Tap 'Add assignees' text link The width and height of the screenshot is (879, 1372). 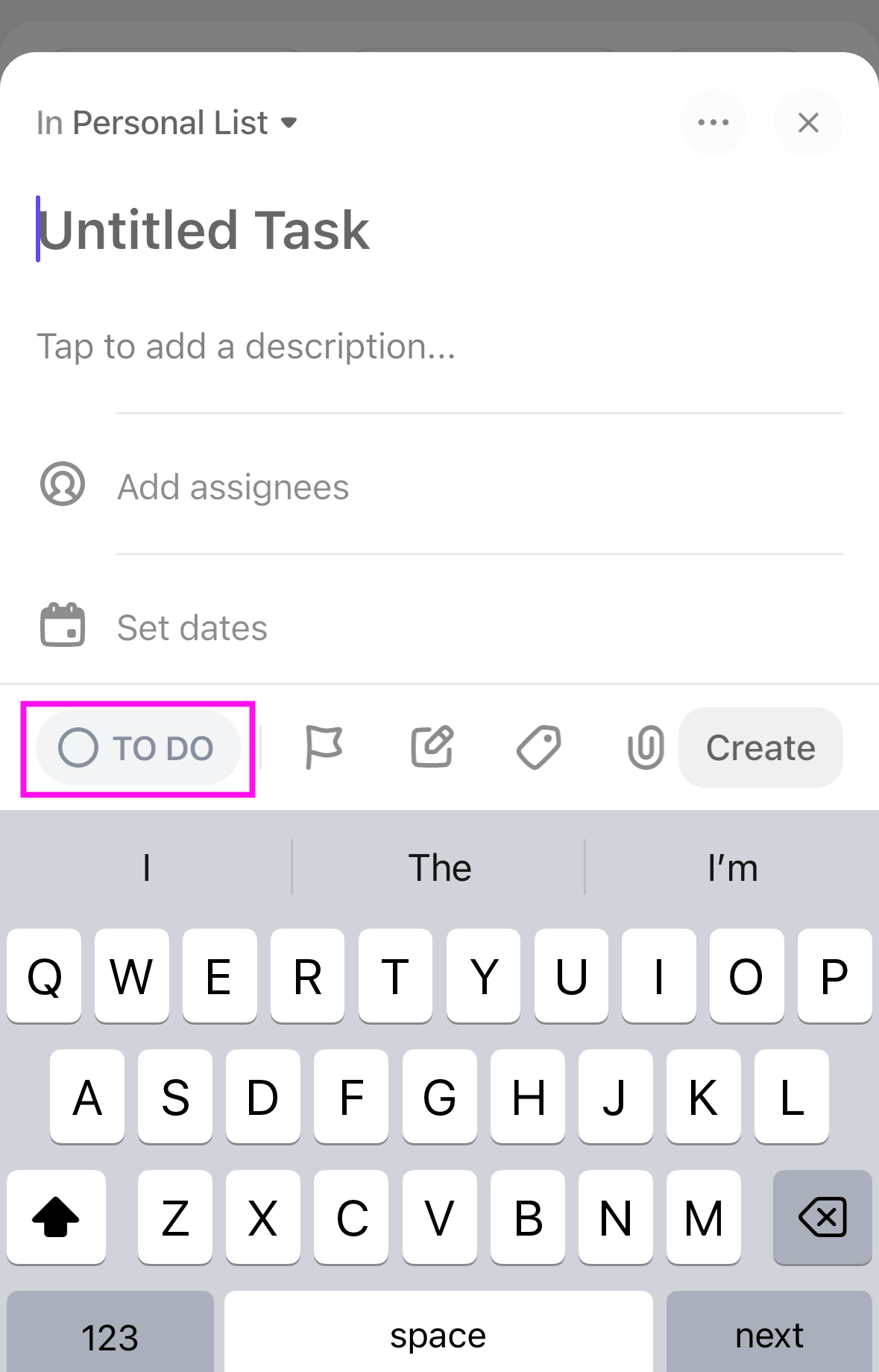[232, 487]
